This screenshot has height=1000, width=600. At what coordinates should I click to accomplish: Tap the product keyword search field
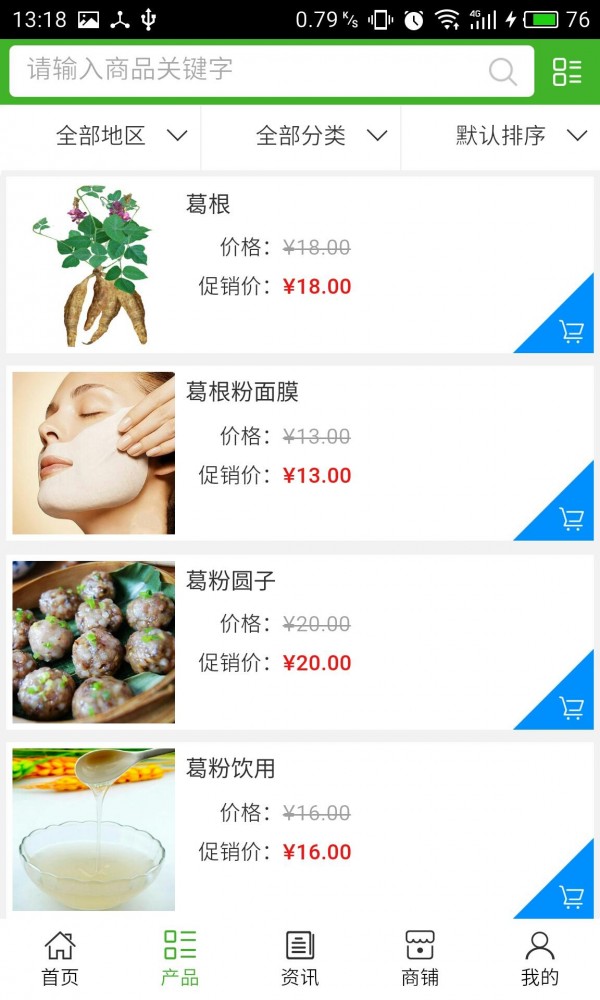pyautogui.click(x=250, y=70)
